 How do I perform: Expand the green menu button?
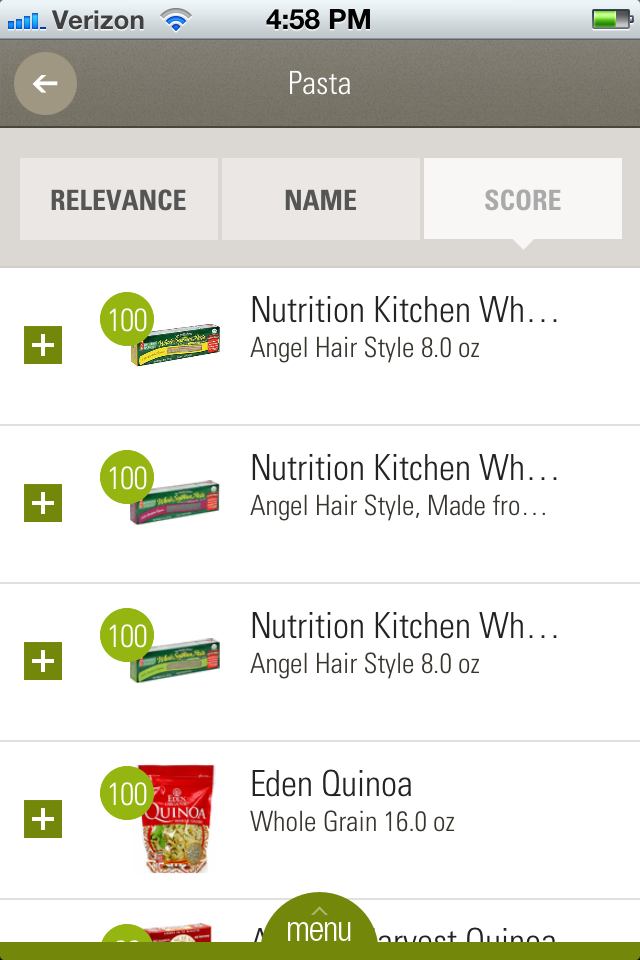coord(319,927)
